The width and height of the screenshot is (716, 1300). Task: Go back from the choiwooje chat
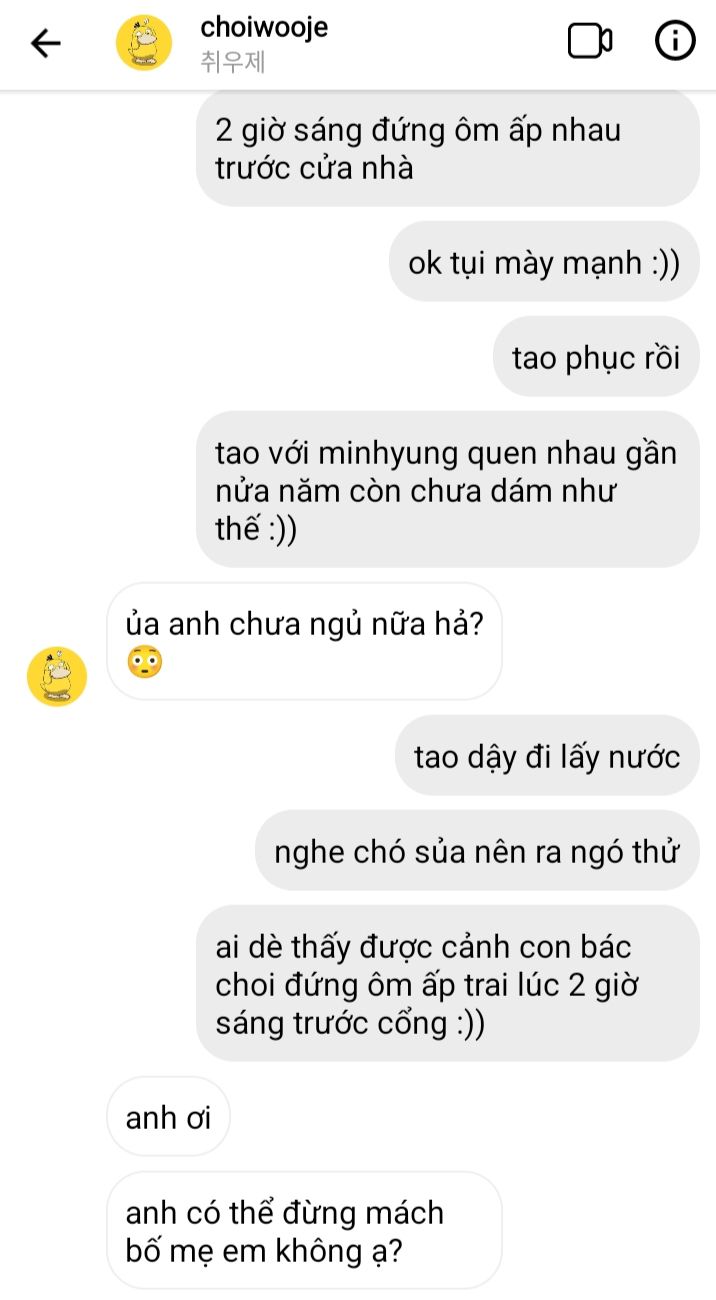45,43
